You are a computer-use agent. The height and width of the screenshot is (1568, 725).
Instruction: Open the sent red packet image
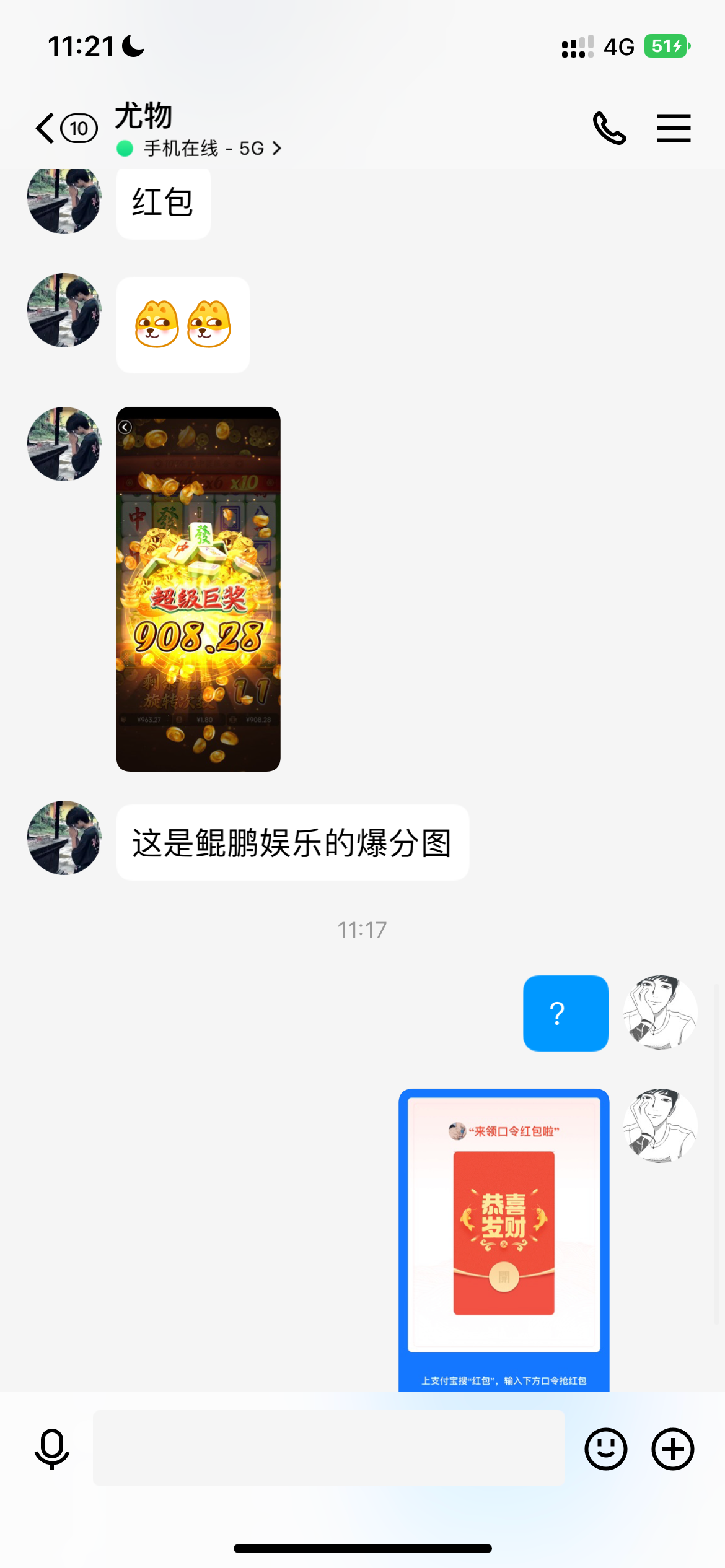tap(504, 1239)
